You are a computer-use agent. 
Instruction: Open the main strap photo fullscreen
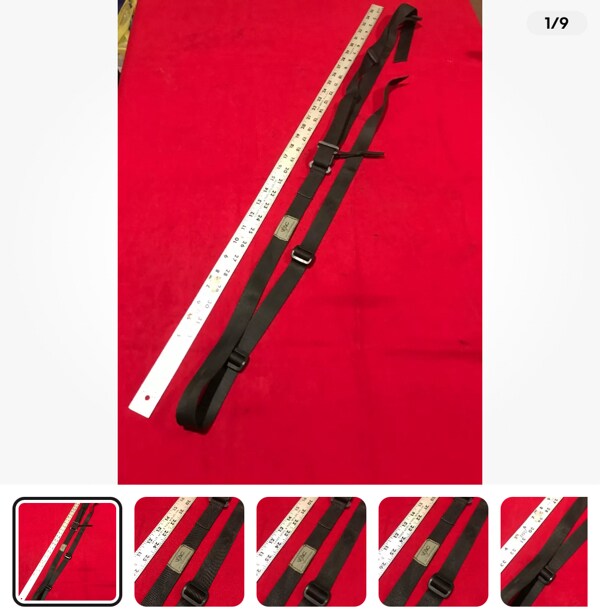[x=300, y=242]
